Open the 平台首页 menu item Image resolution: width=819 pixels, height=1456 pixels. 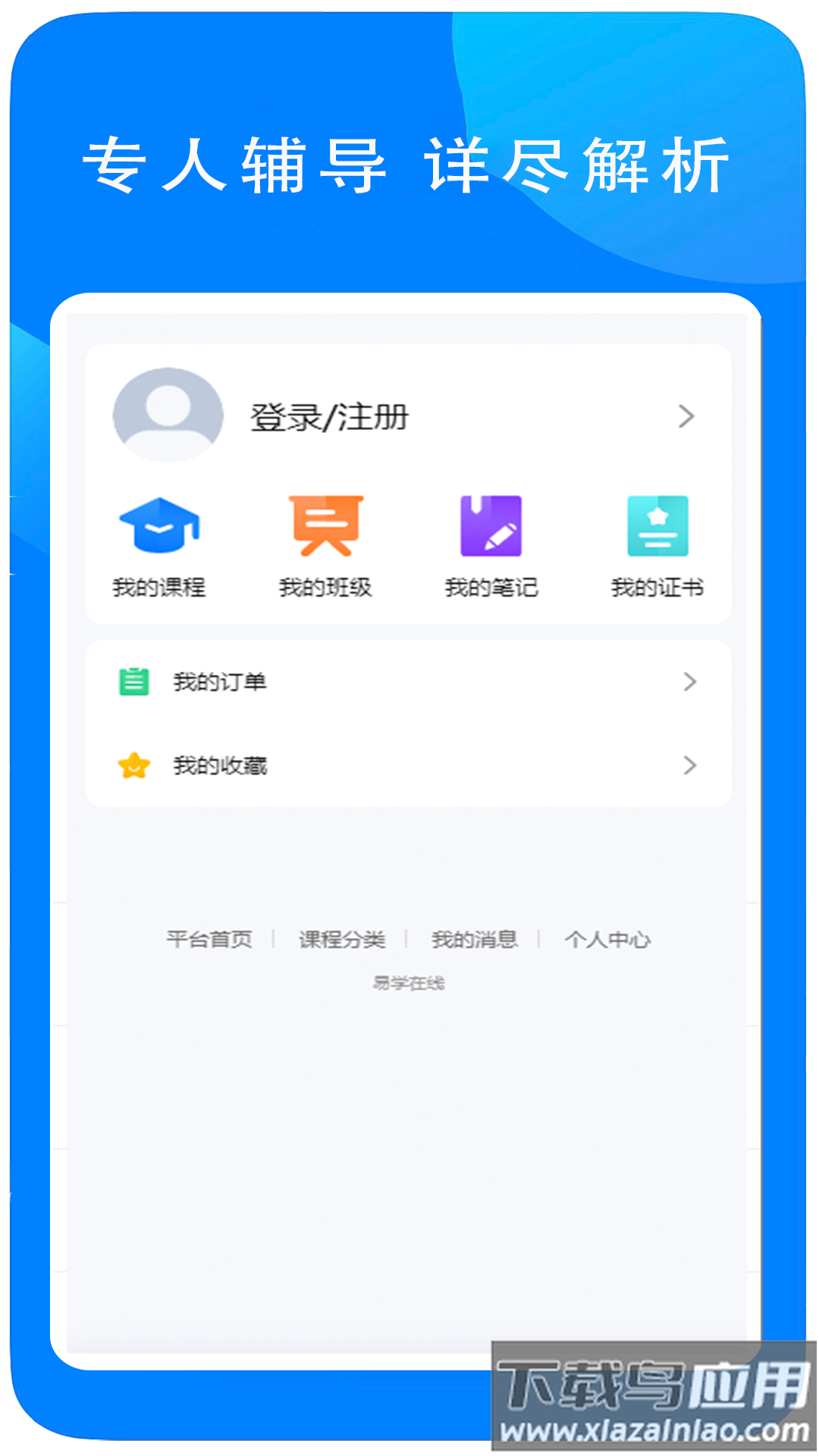tap(210, 938)
